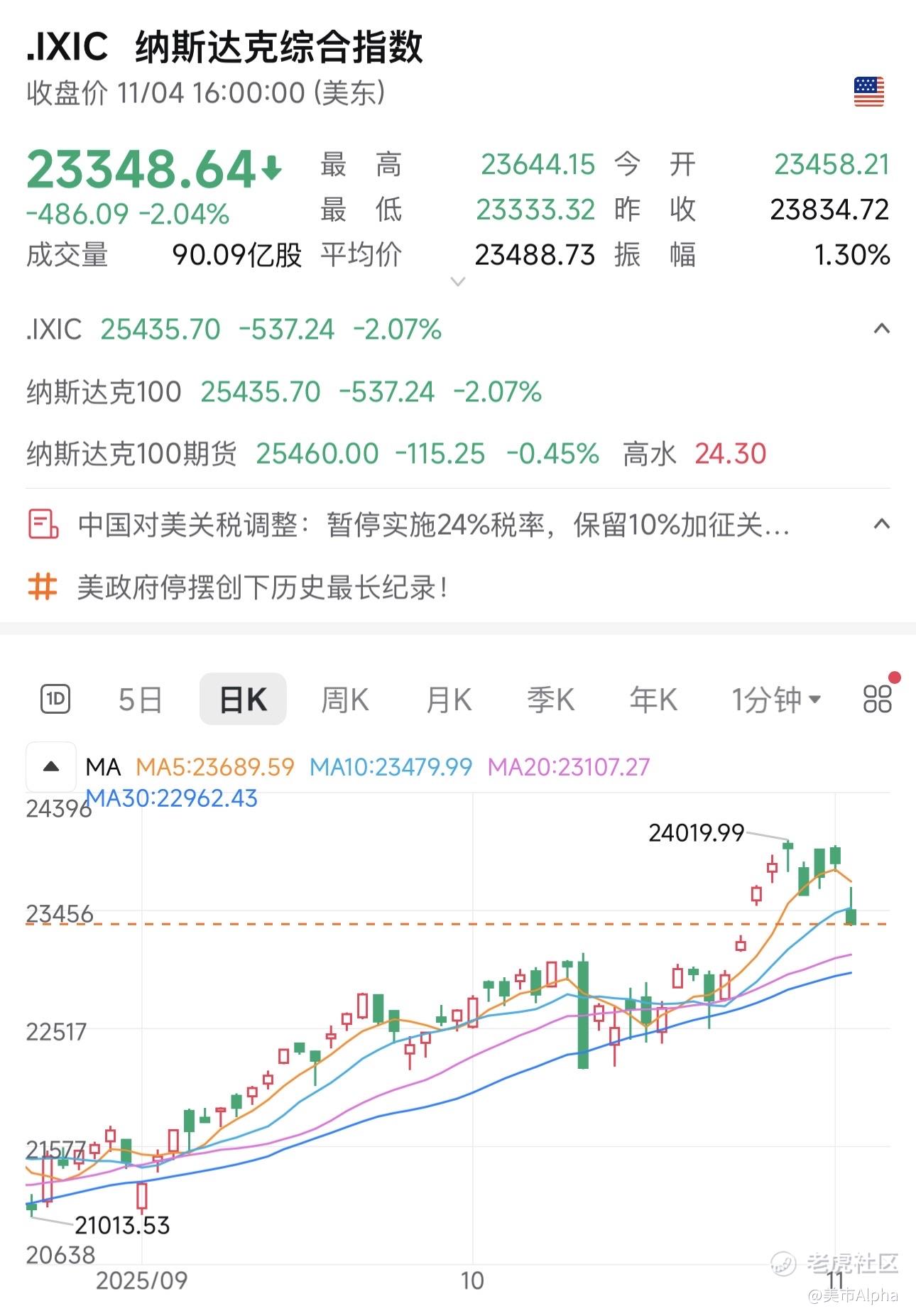The image size is (916, 1316).
Task: Open the 纳斯达克100 index row
Action: (284, 392)
